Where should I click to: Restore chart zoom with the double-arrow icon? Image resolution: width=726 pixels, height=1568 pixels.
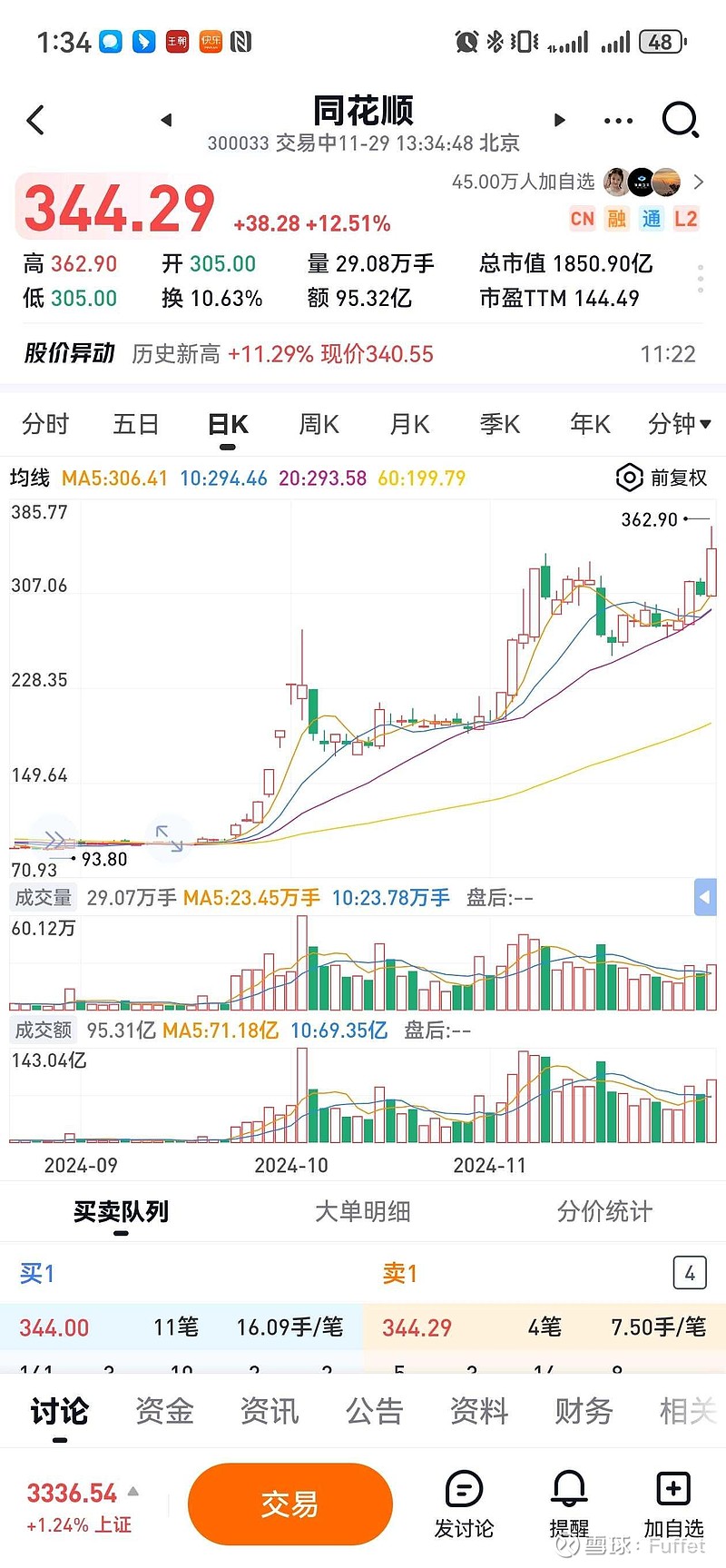[x=54, y=840]
